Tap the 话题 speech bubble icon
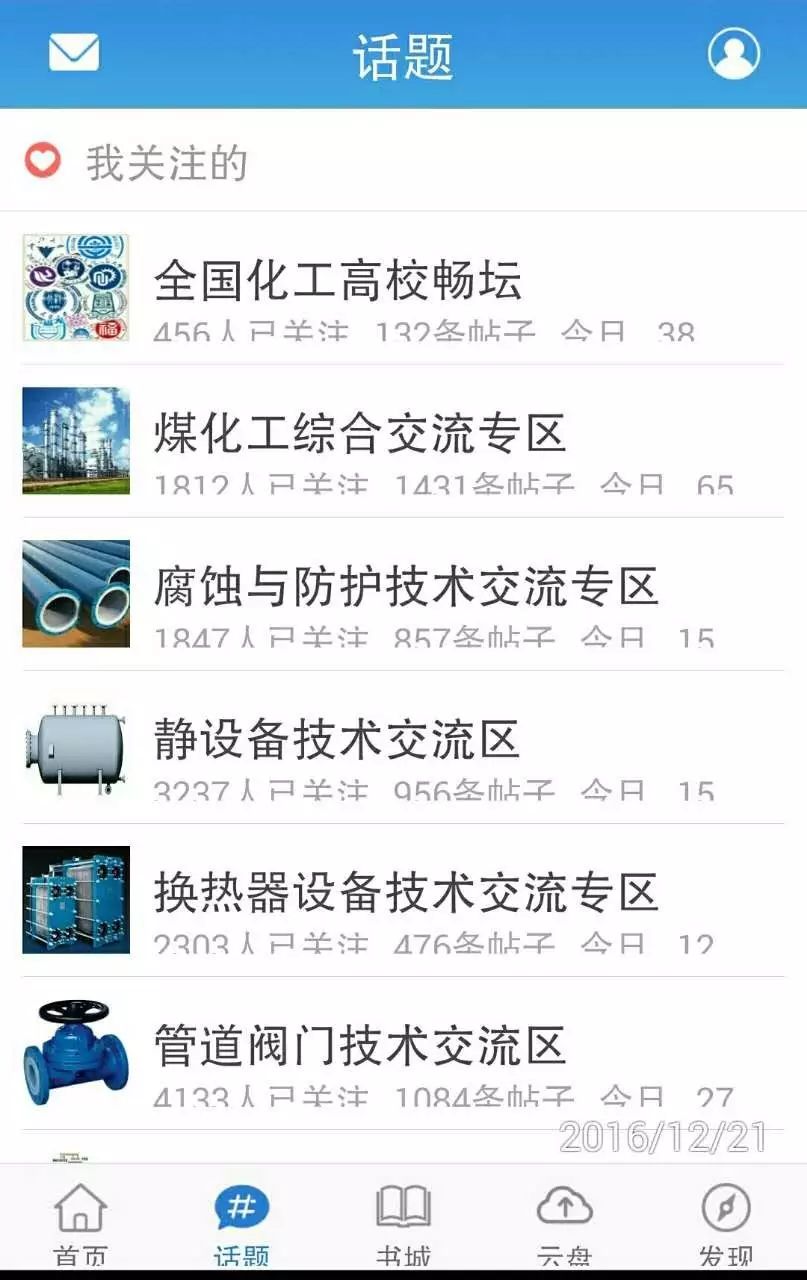This screenshot has height=1280, width=807. pyautogui.click(x=242, y=1208)
